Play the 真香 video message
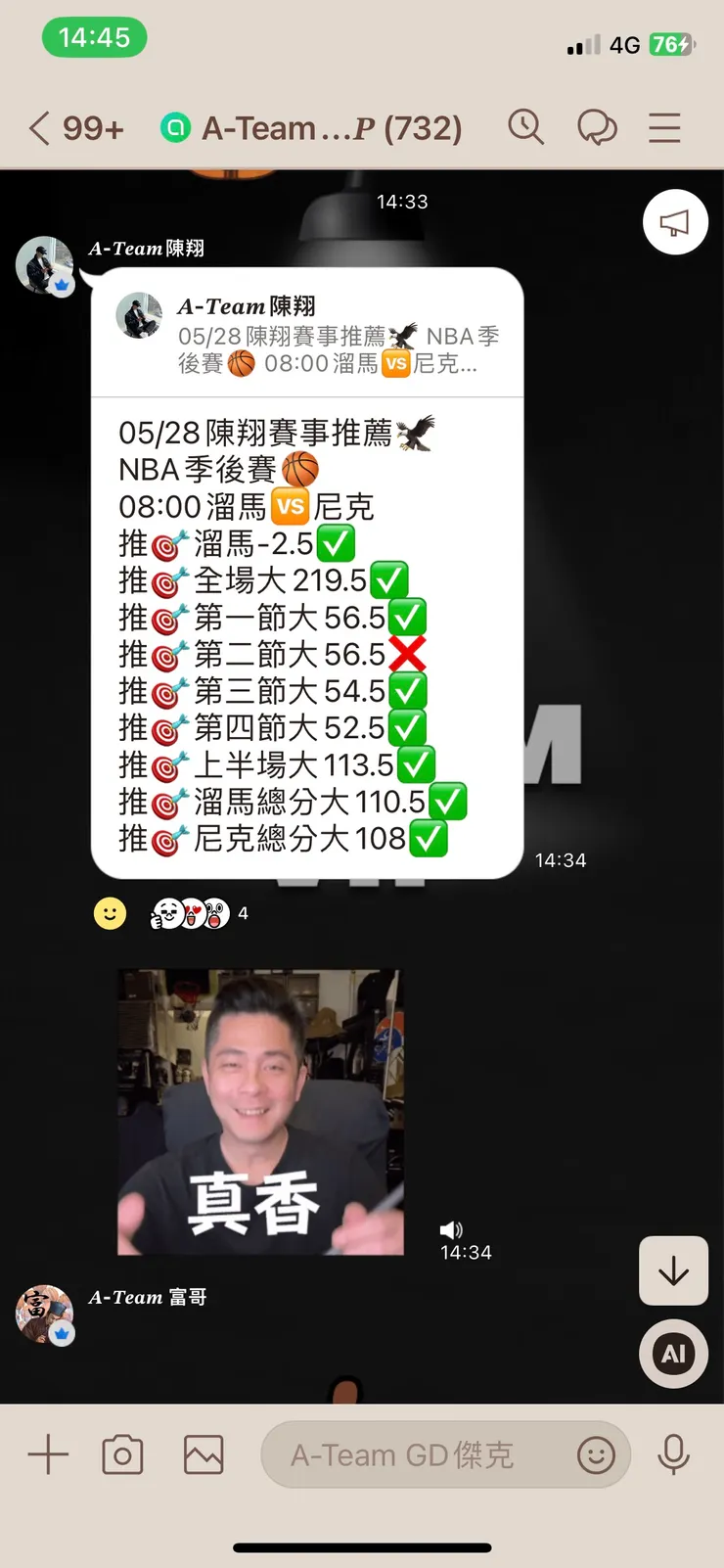Viewport: 724px width, 1568px height. click(259, 1113)
